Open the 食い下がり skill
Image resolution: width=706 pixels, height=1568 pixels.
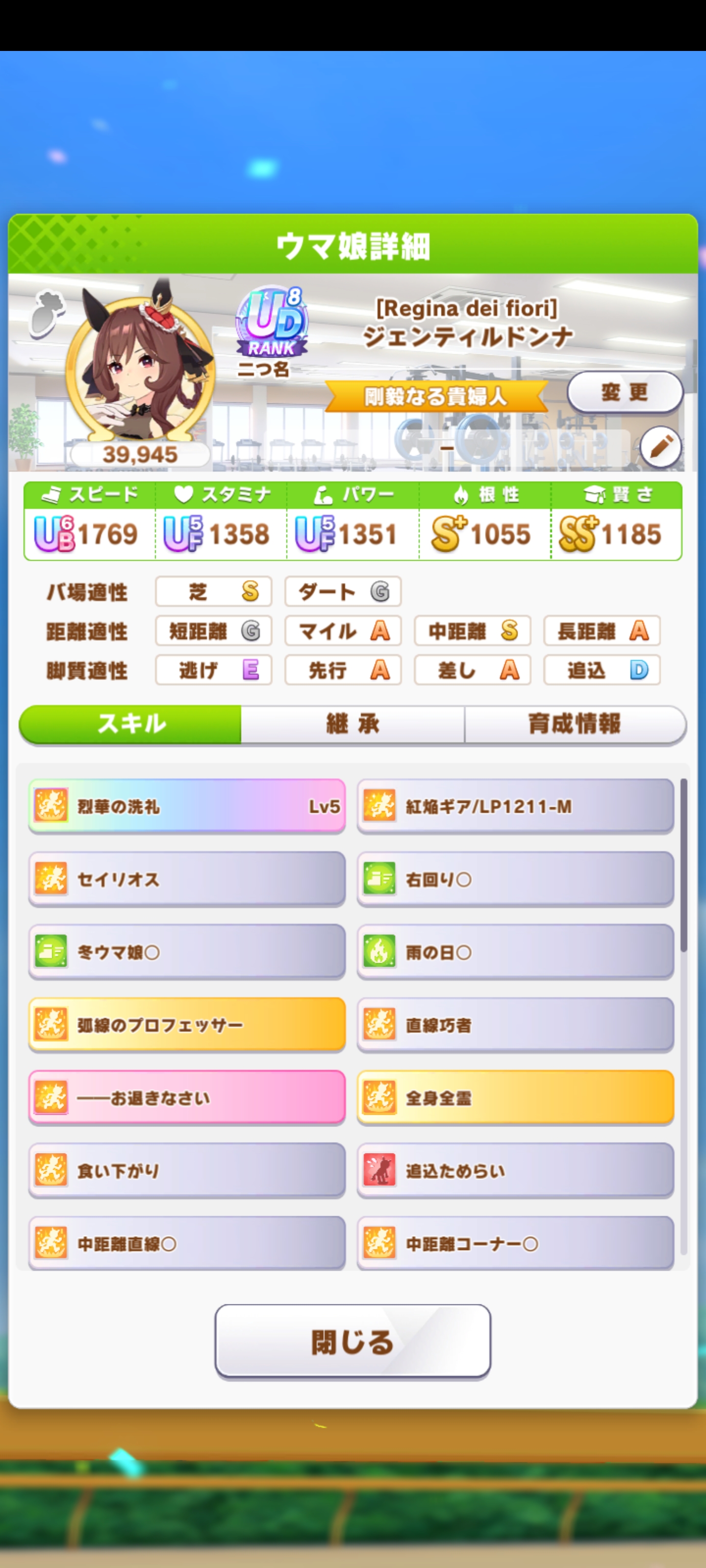[x=187, y=1171]
